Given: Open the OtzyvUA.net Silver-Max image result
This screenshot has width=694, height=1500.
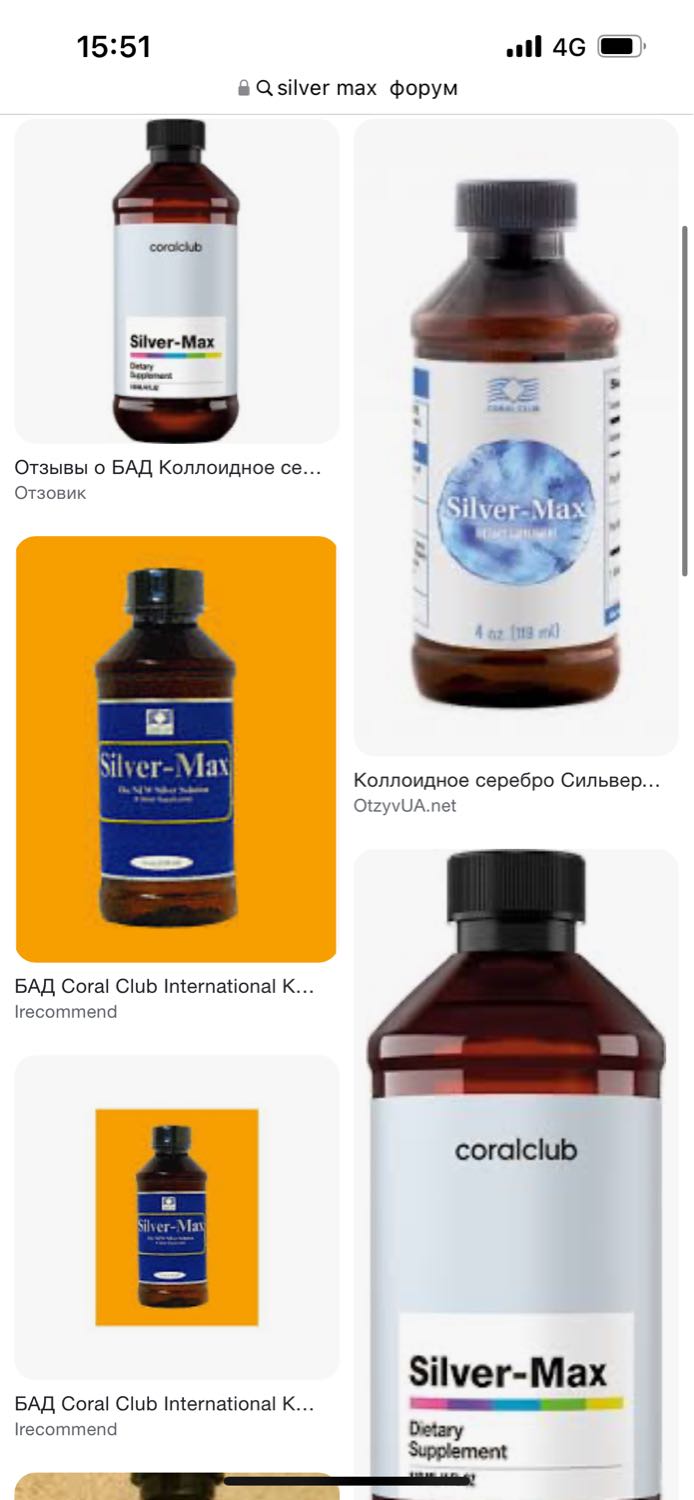Looking at the screenshot, I should click(516, 437).
